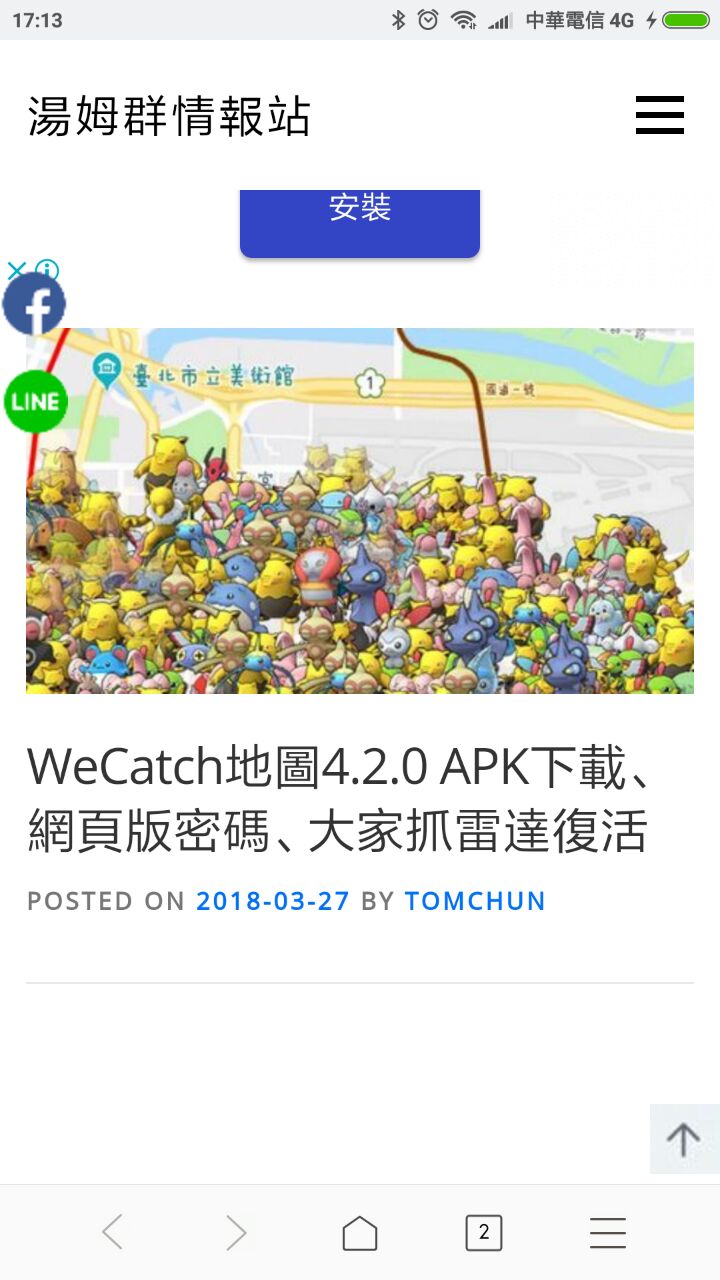Open the 湯姆群情報站 site title
Viewport: 720px width, 1280px height.
169,116
